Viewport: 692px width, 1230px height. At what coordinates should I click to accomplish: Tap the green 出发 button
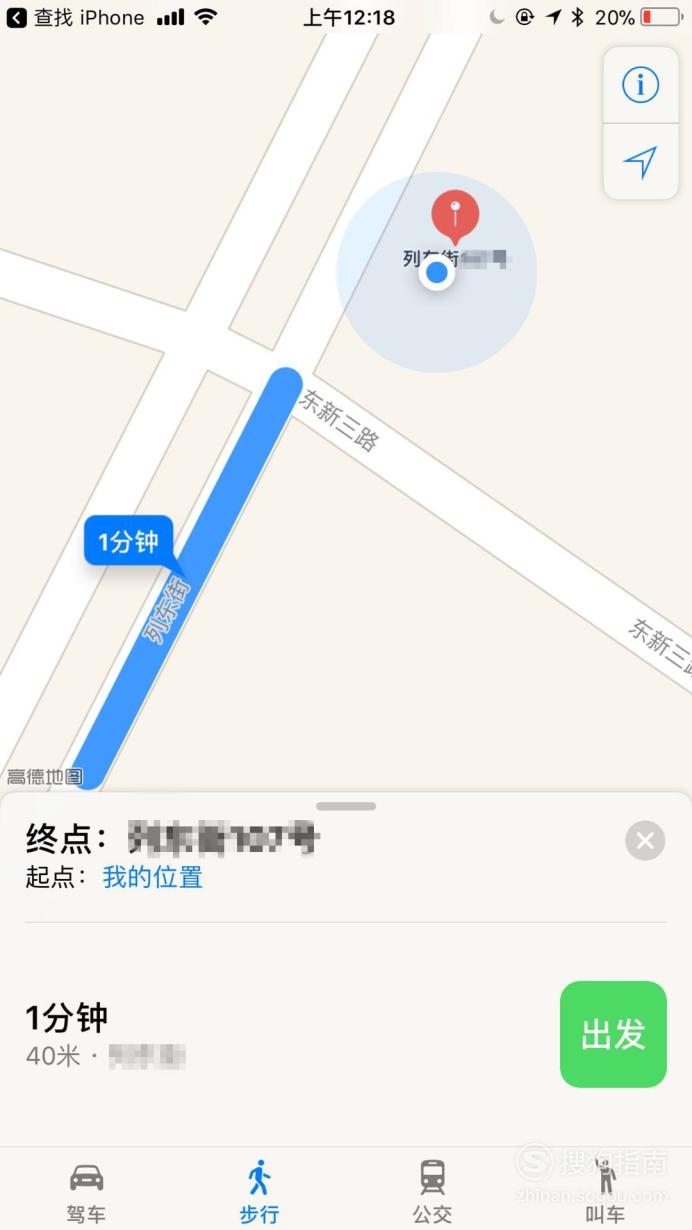coord(613,1034)
